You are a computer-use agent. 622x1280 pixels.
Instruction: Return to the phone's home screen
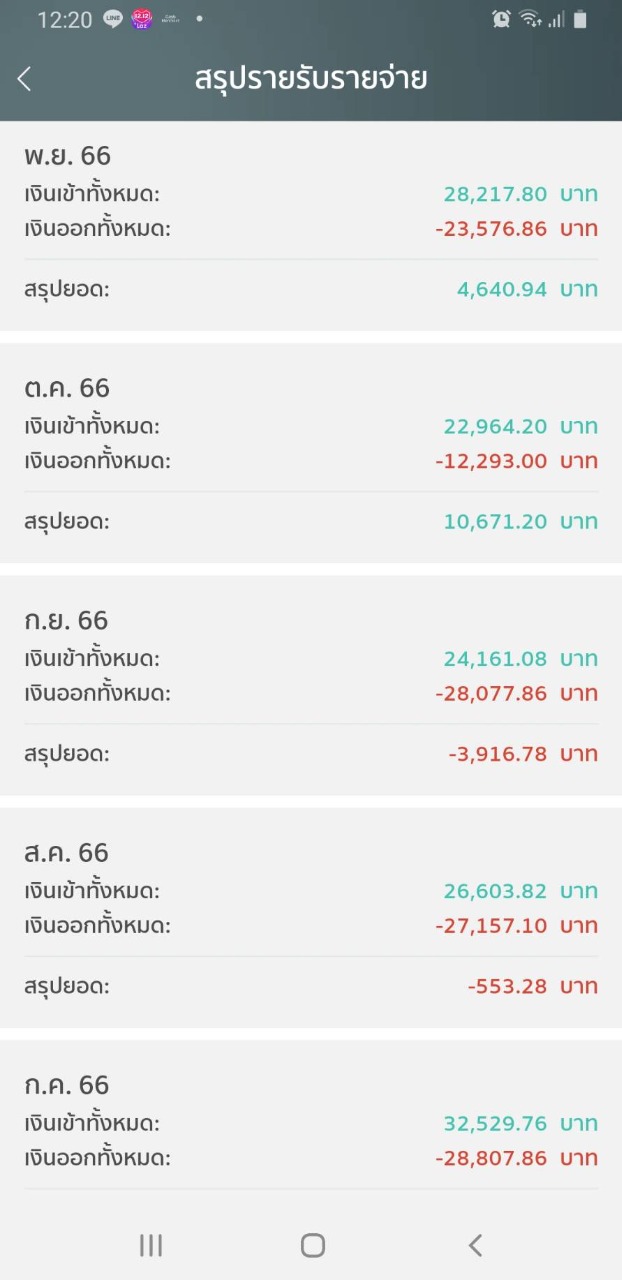pyautogui.click(x=313, y=1245)
